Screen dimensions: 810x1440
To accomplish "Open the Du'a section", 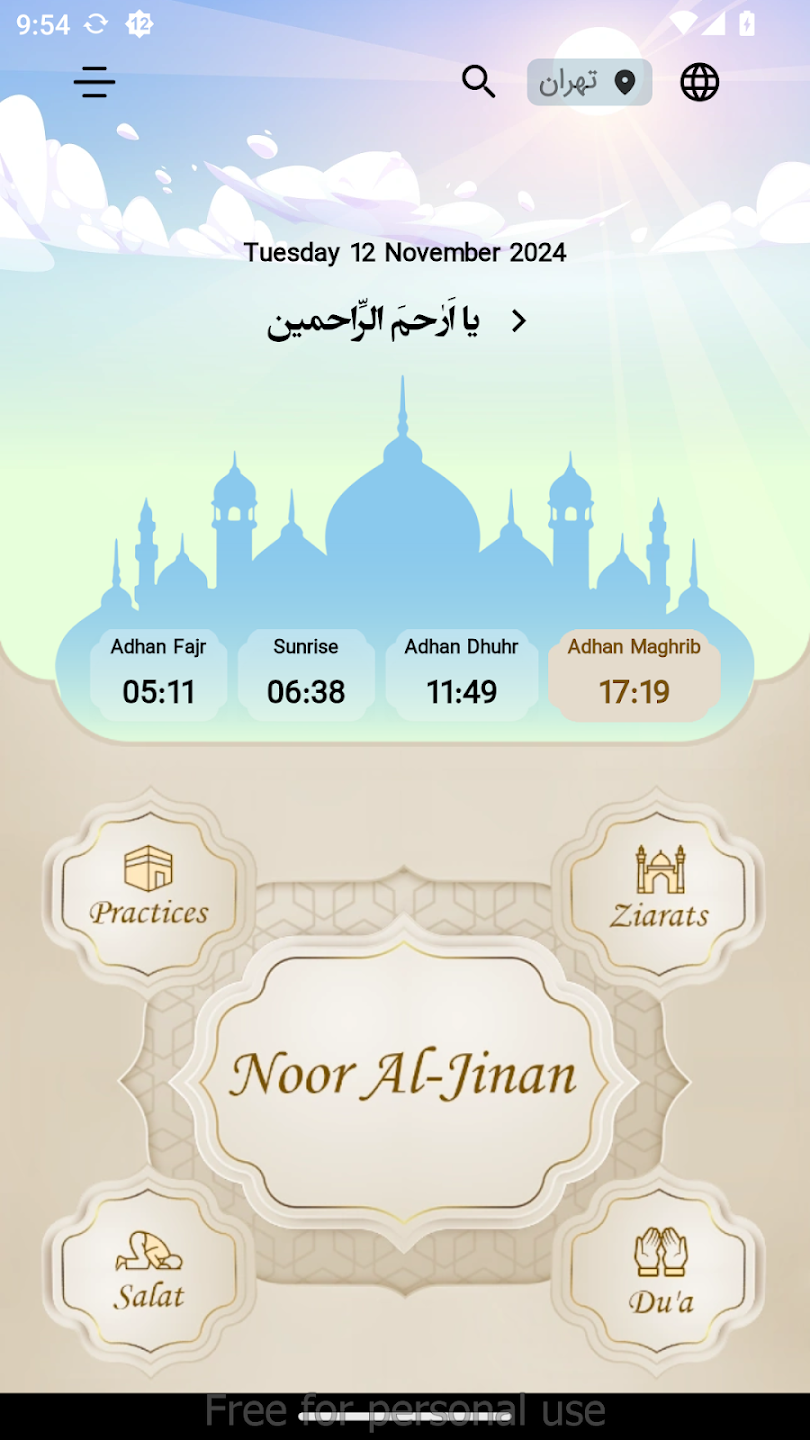I will 660,1272.
